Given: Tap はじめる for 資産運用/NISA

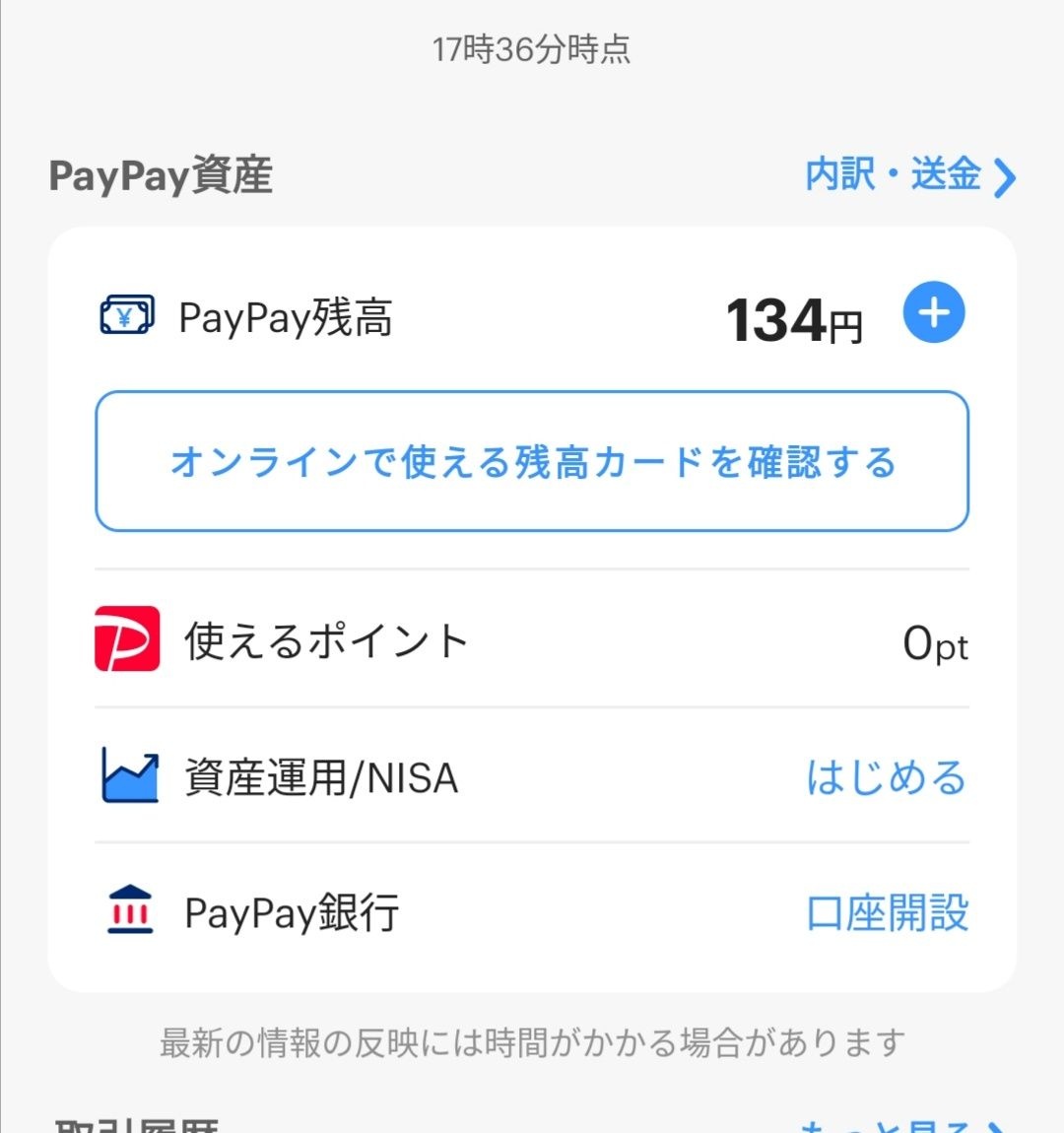Looking at the screenshot, I should coord(886,777).
